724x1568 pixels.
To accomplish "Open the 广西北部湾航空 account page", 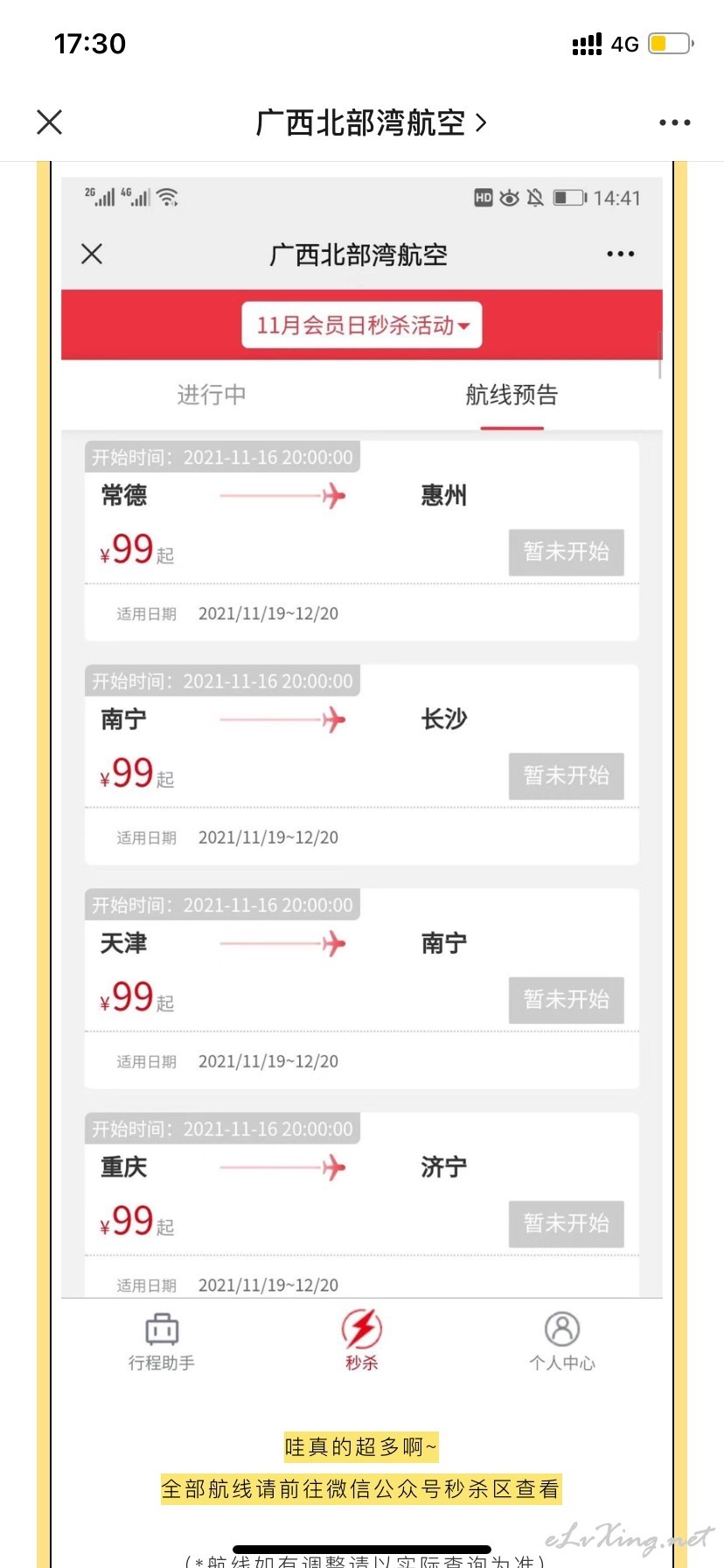I will 371,122.
